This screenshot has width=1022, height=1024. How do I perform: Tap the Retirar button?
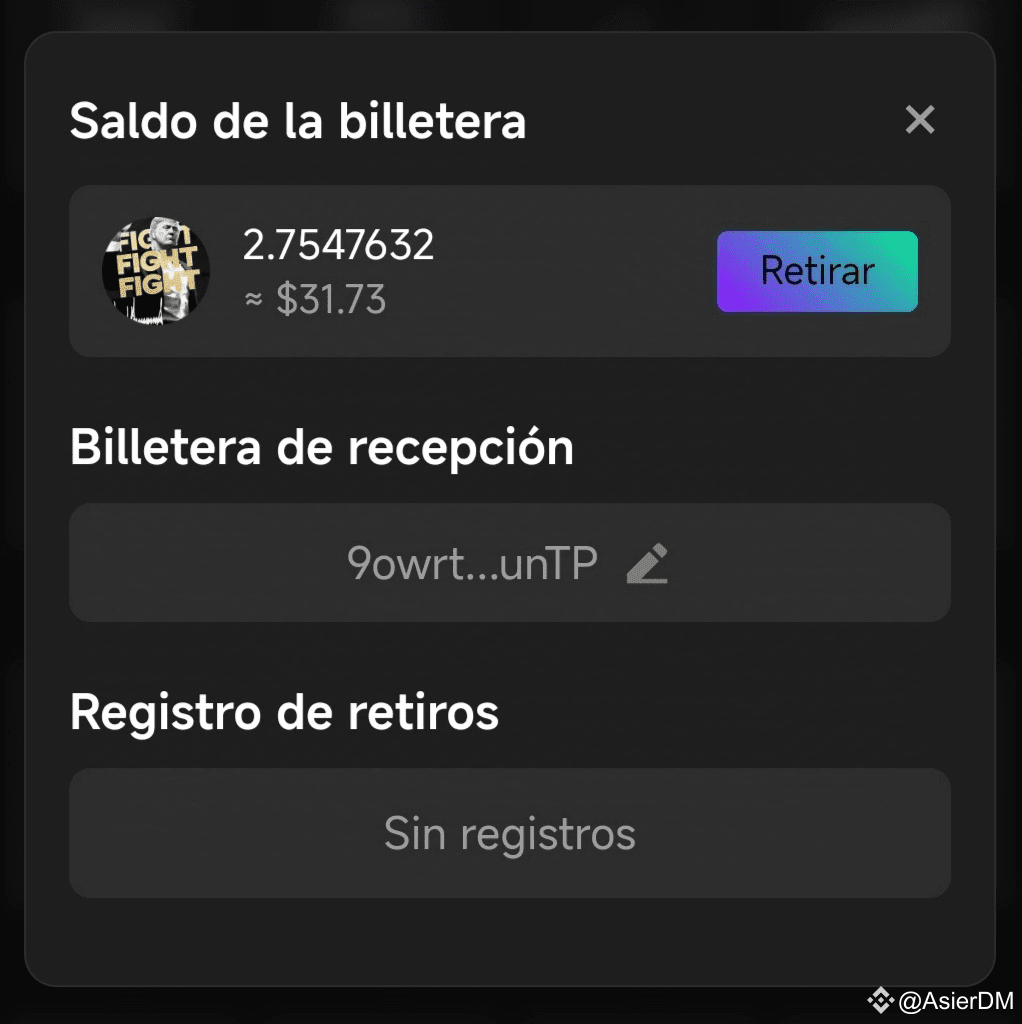pyautogui.click(x=817, y=271)
